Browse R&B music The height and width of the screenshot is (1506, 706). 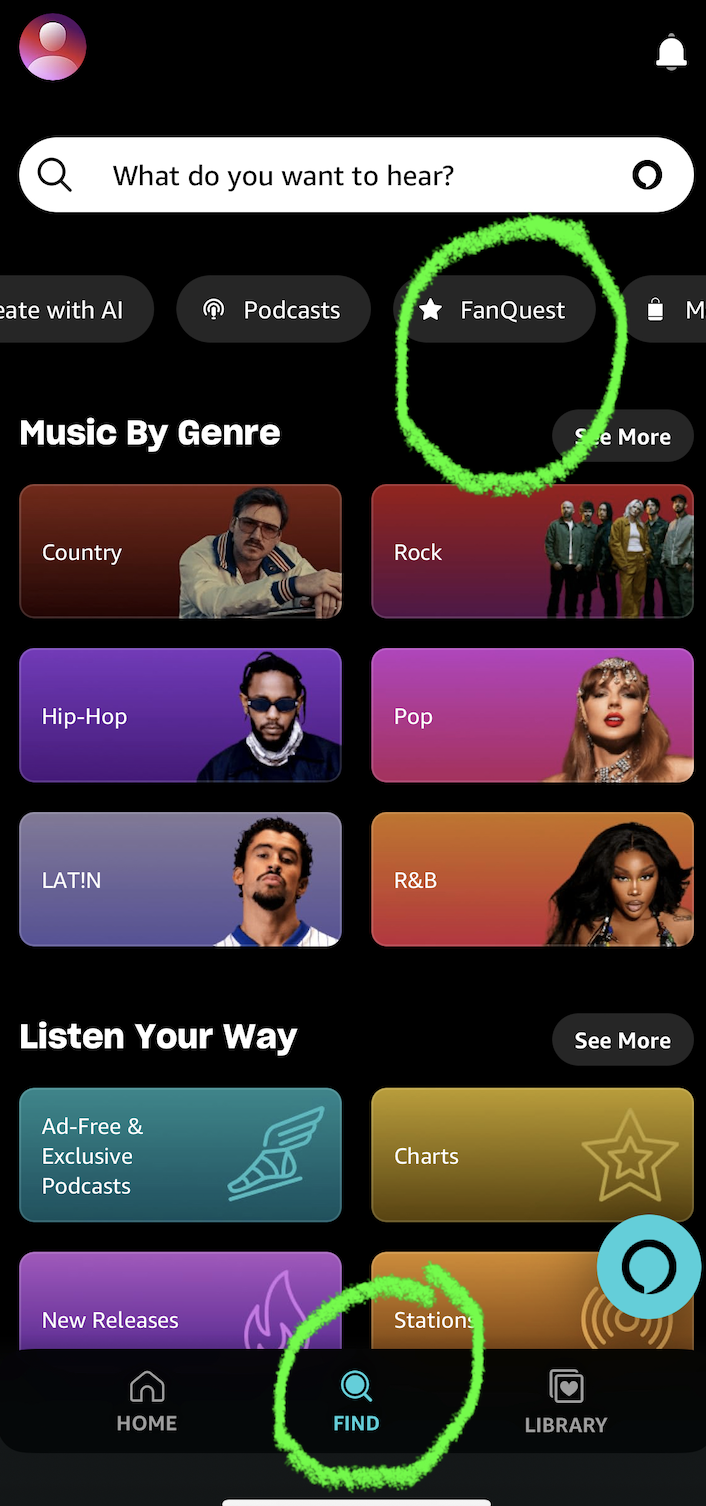point(532,880)
